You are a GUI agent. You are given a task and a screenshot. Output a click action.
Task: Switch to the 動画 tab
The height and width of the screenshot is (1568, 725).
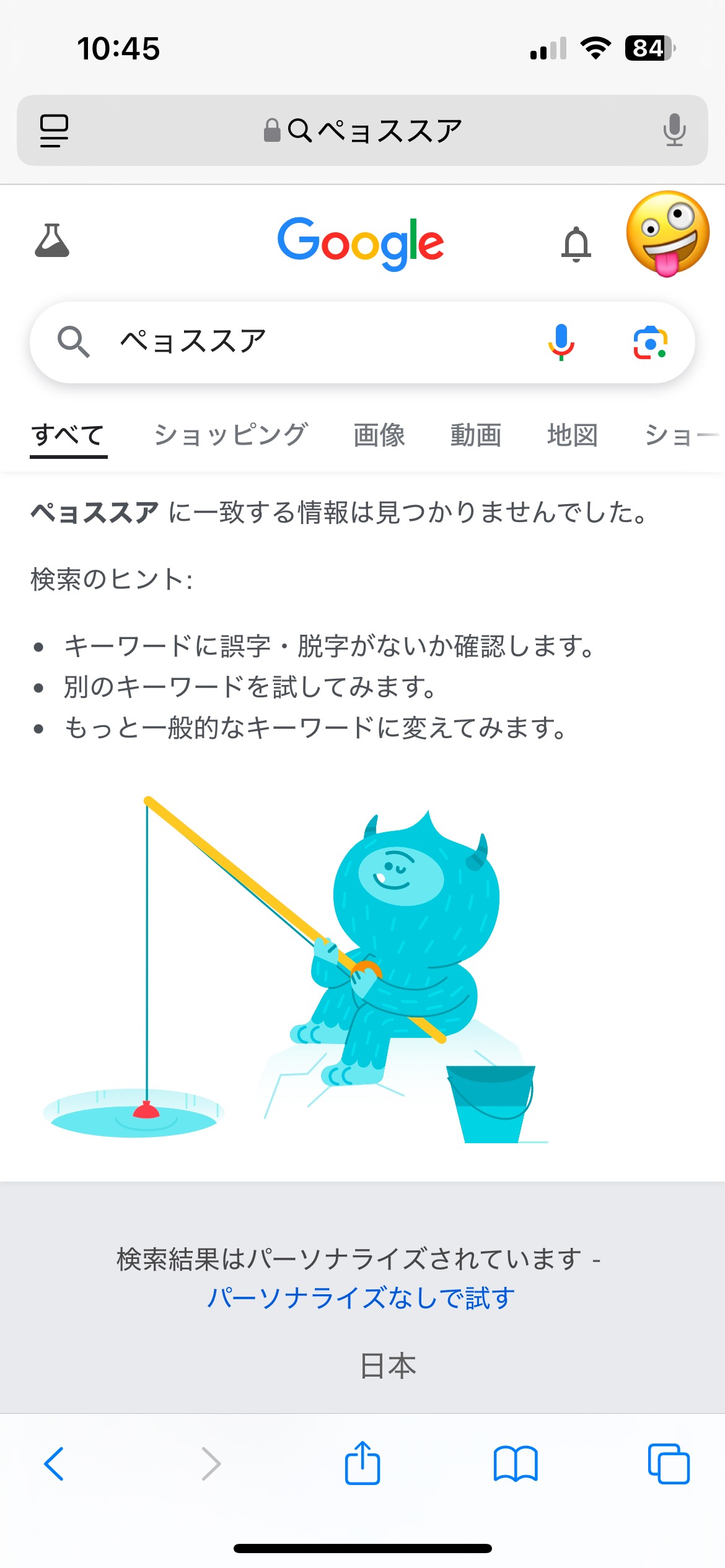pos(476,435)
